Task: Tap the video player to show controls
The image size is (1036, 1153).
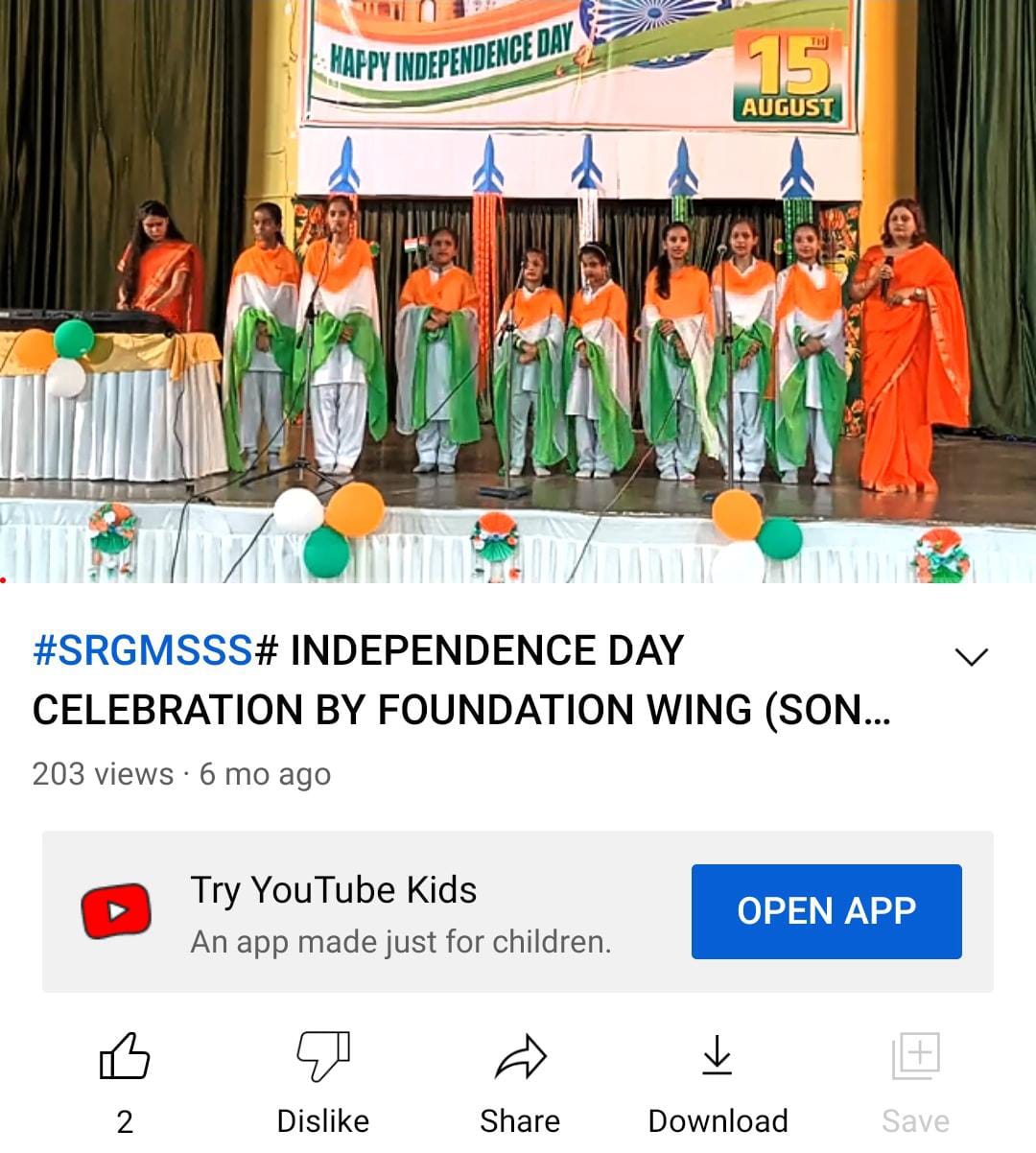Action: [518, 291]
